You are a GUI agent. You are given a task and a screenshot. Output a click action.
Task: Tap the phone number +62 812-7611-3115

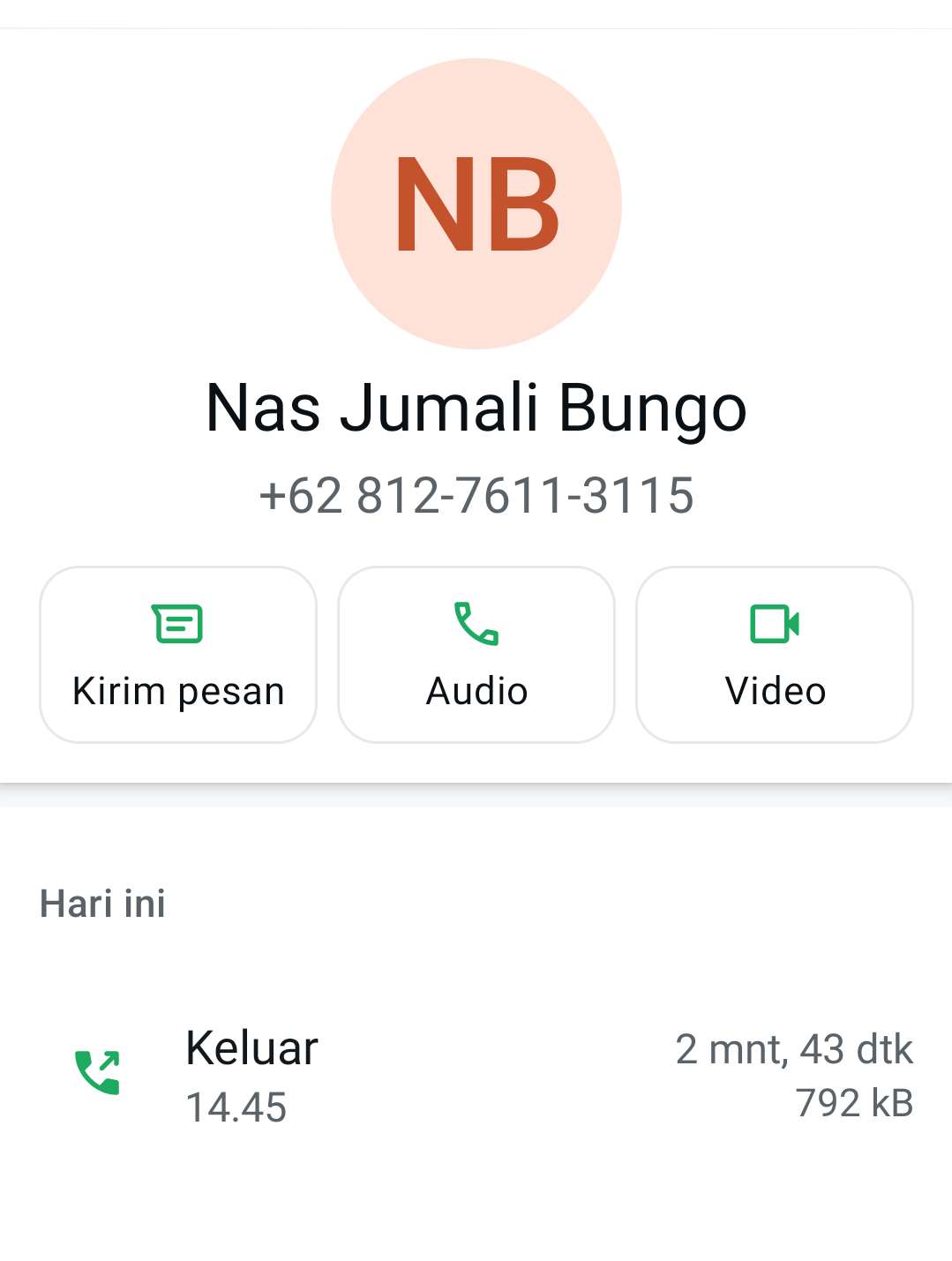tap(476, 496)
